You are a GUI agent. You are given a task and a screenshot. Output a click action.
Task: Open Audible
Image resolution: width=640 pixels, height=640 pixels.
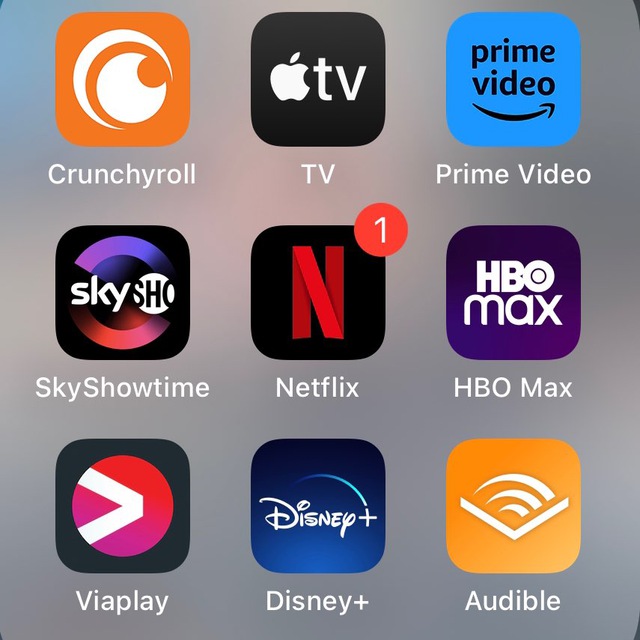click(x=513, y=505)
